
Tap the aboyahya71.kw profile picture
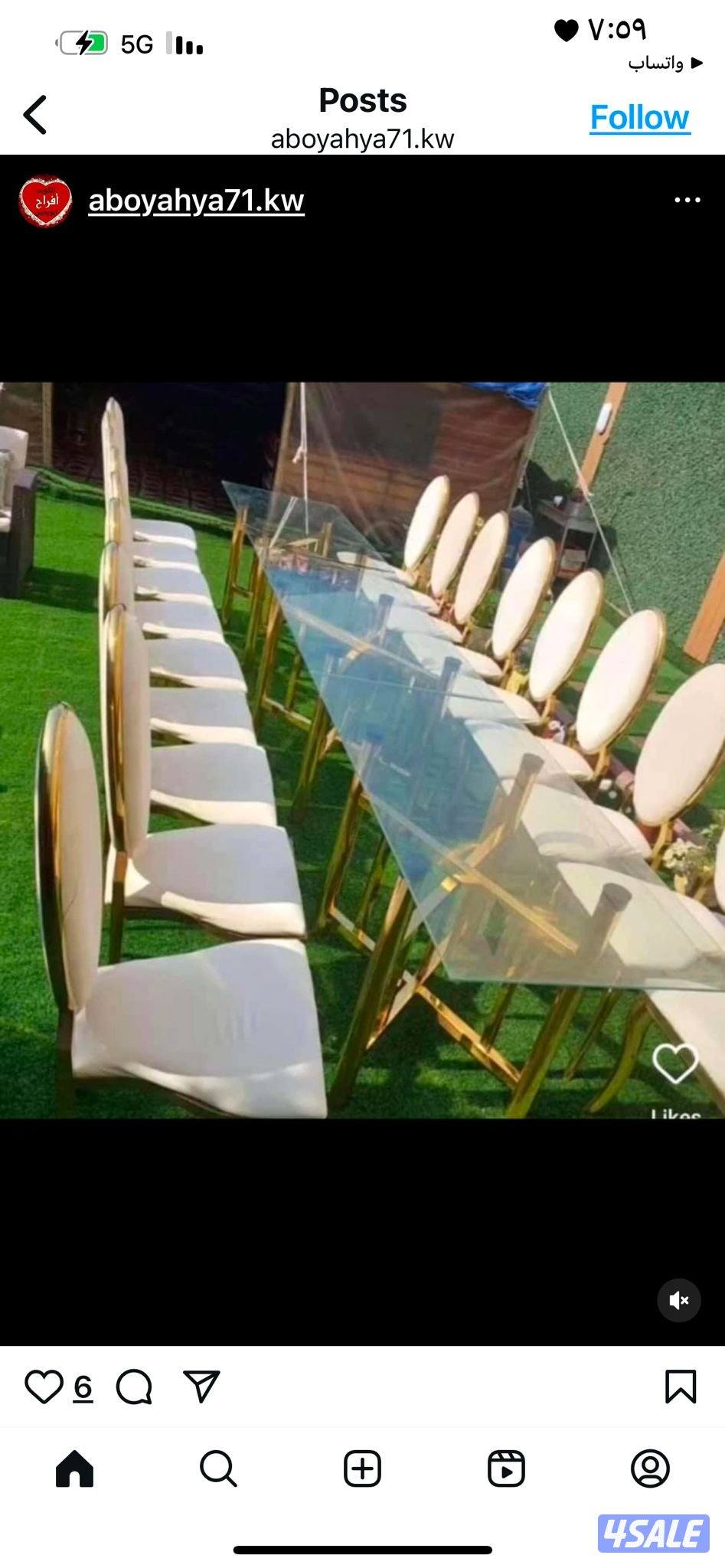point(45,201)
